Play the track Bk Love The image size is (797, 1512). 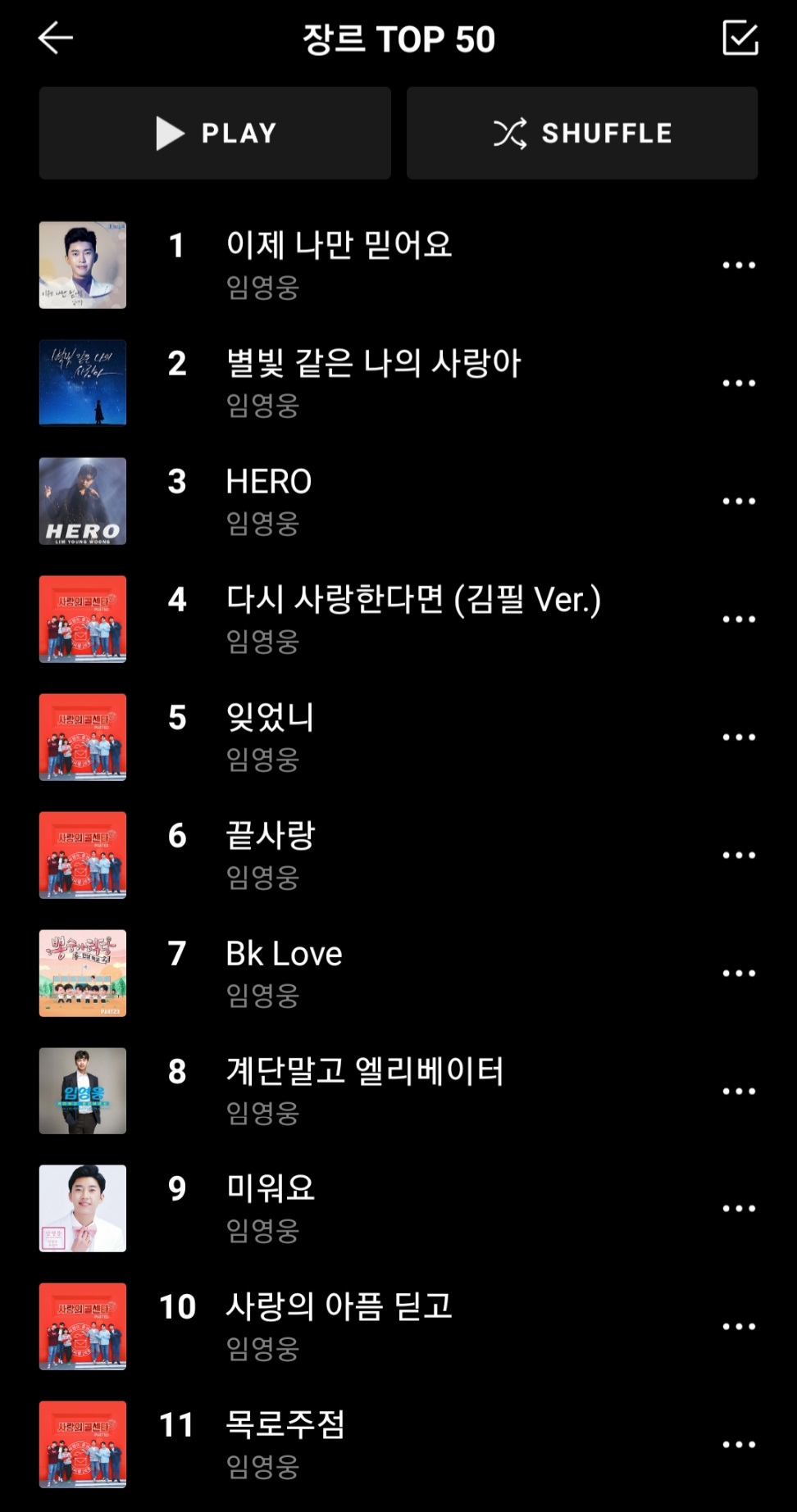point(284,954)
